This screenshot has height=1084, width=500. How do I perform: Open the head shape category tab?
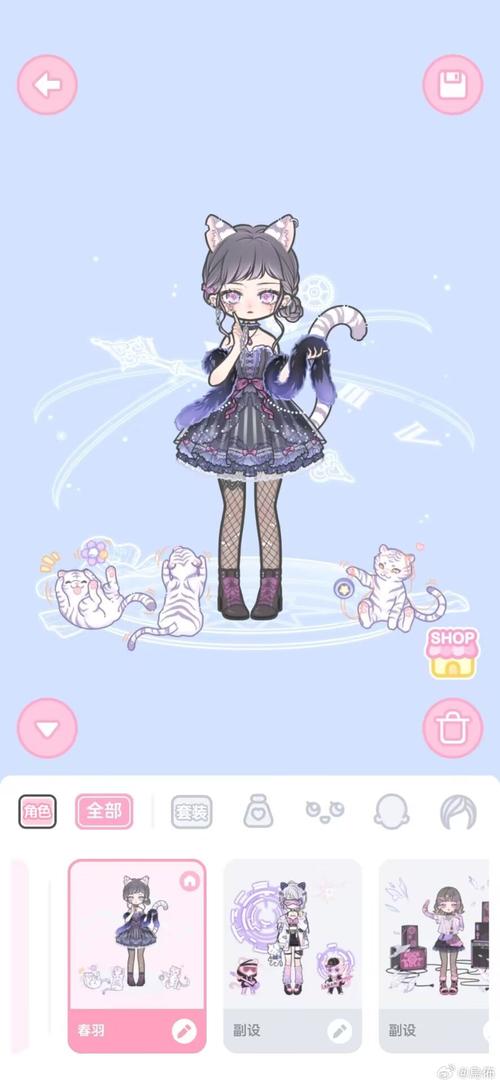[391, 812]
